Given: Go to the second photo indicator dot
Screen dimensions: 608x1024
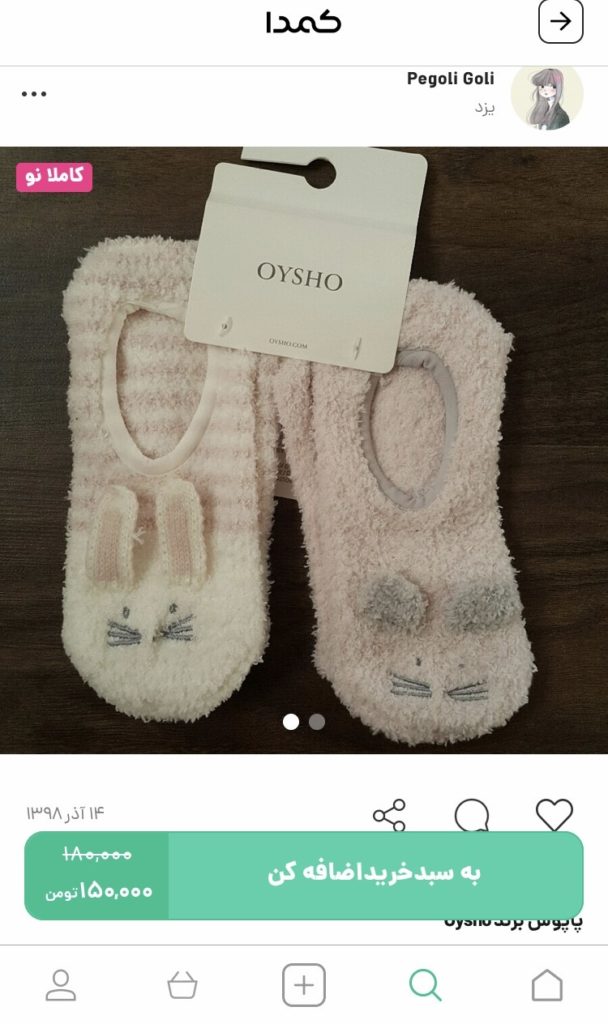Looking at the screenshot, I should (317, 721).
